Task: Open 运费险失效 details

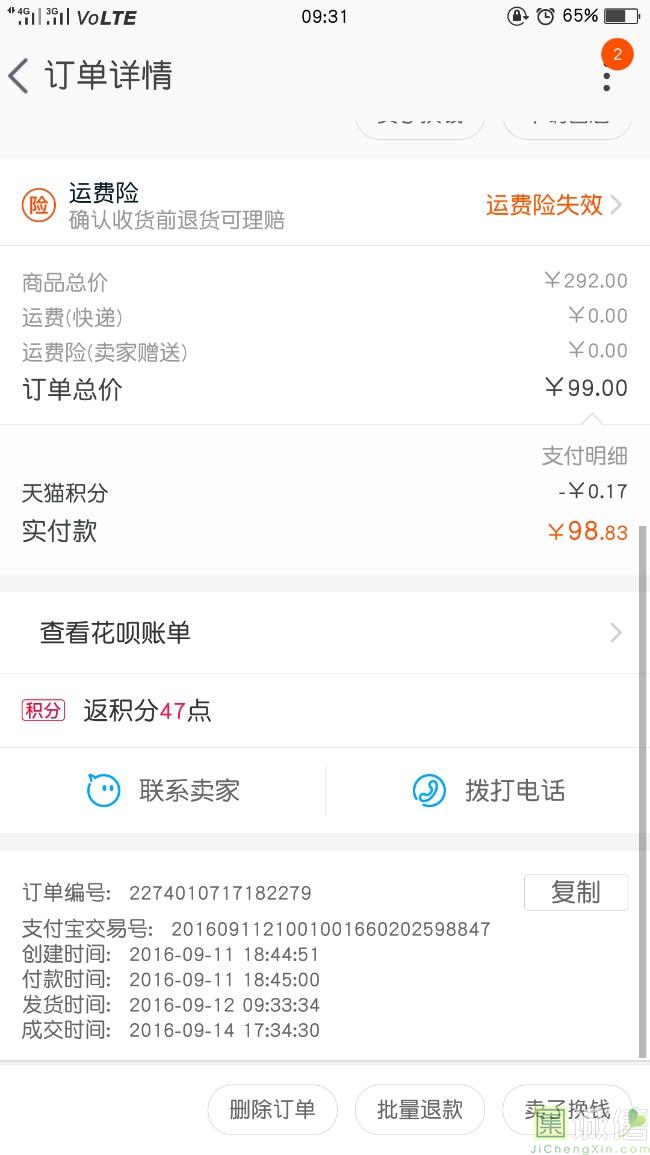Action: [x=553, y=205]
